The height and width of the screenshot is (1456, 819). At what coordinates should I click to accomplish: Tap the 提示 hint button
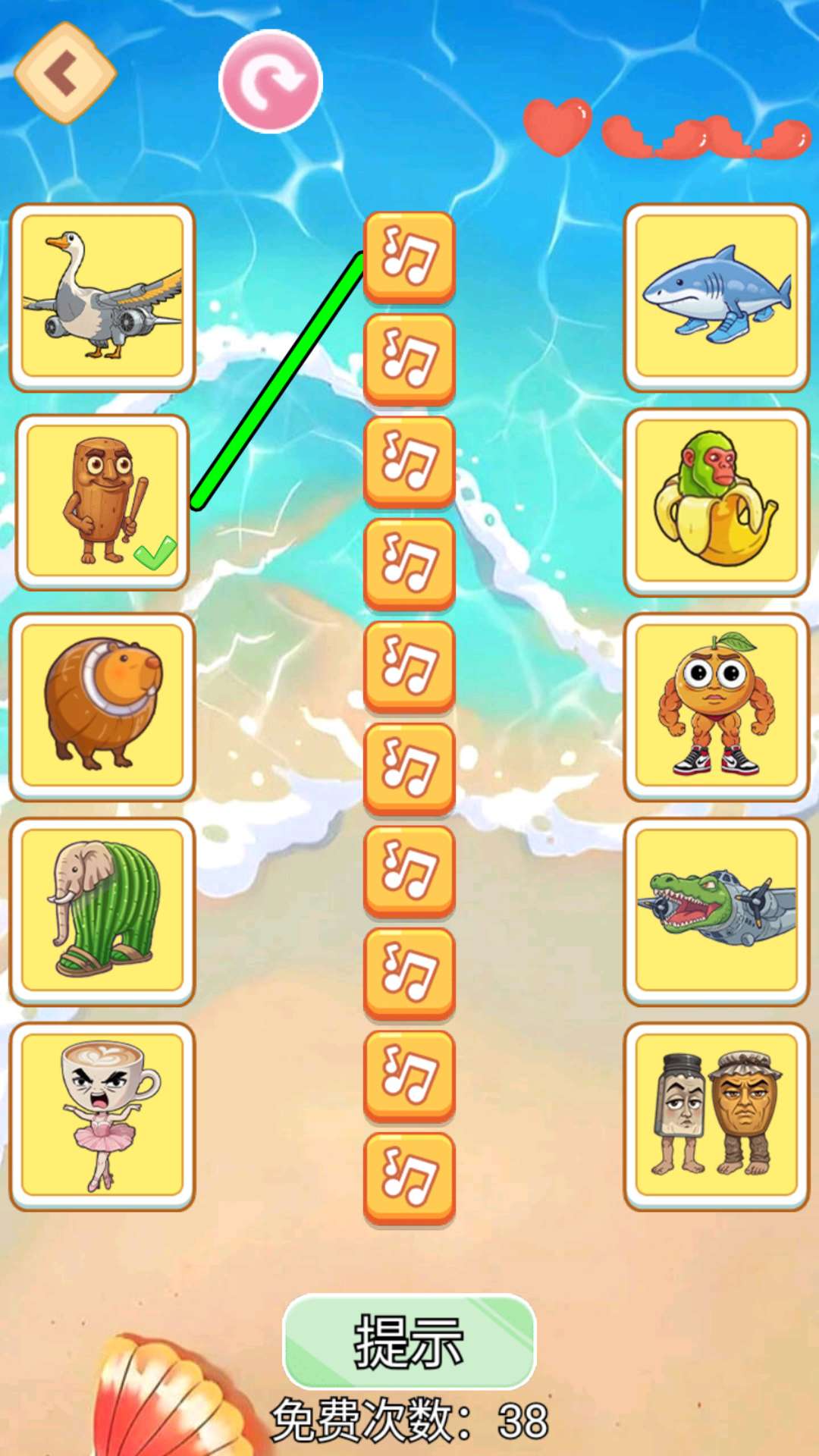pos(409,1342)
